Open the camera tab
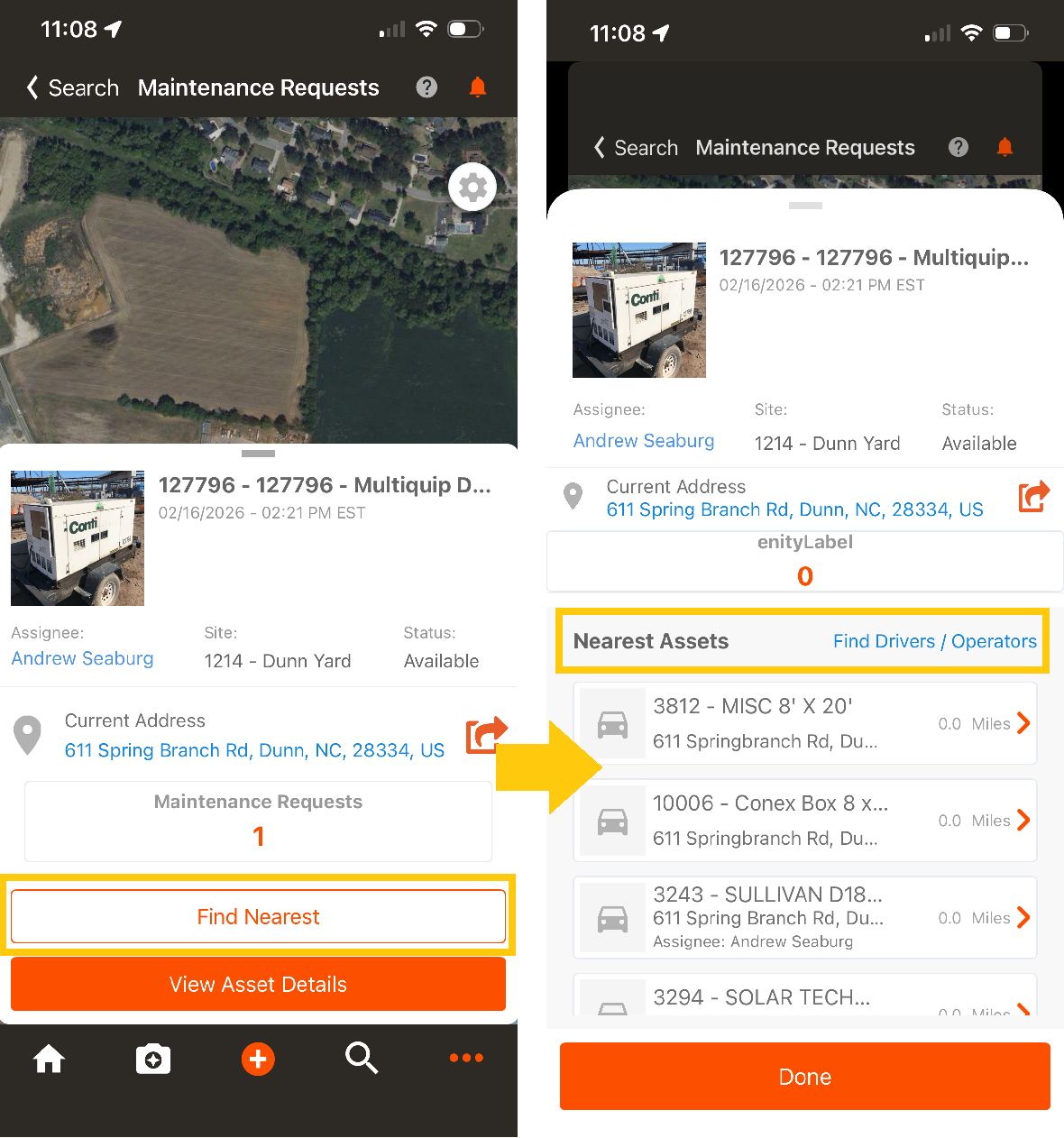1064x1138 pixels. pos(153,1059)
